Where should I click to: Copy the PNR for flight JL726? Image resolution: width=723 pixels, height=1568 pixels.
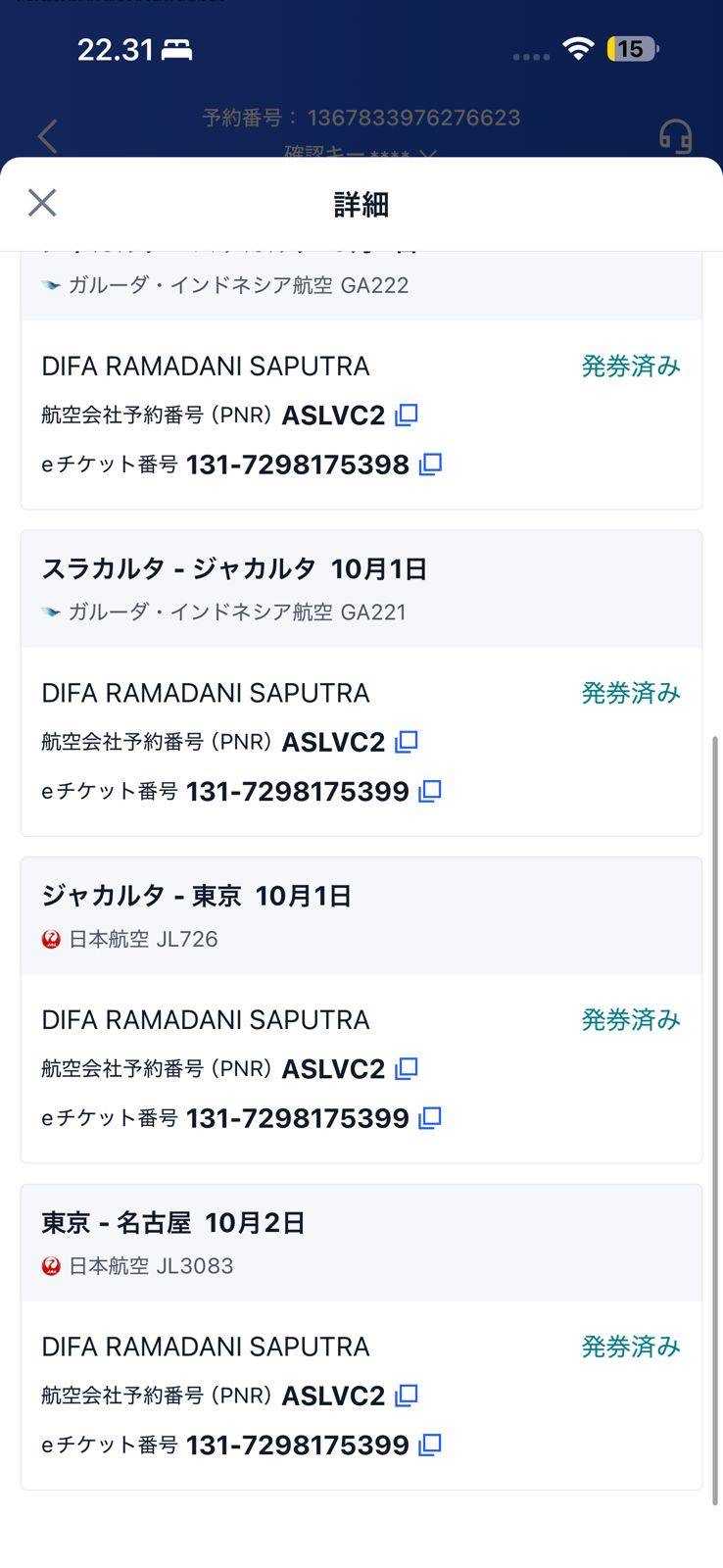pyautogui.click(x=407, y=1069)
